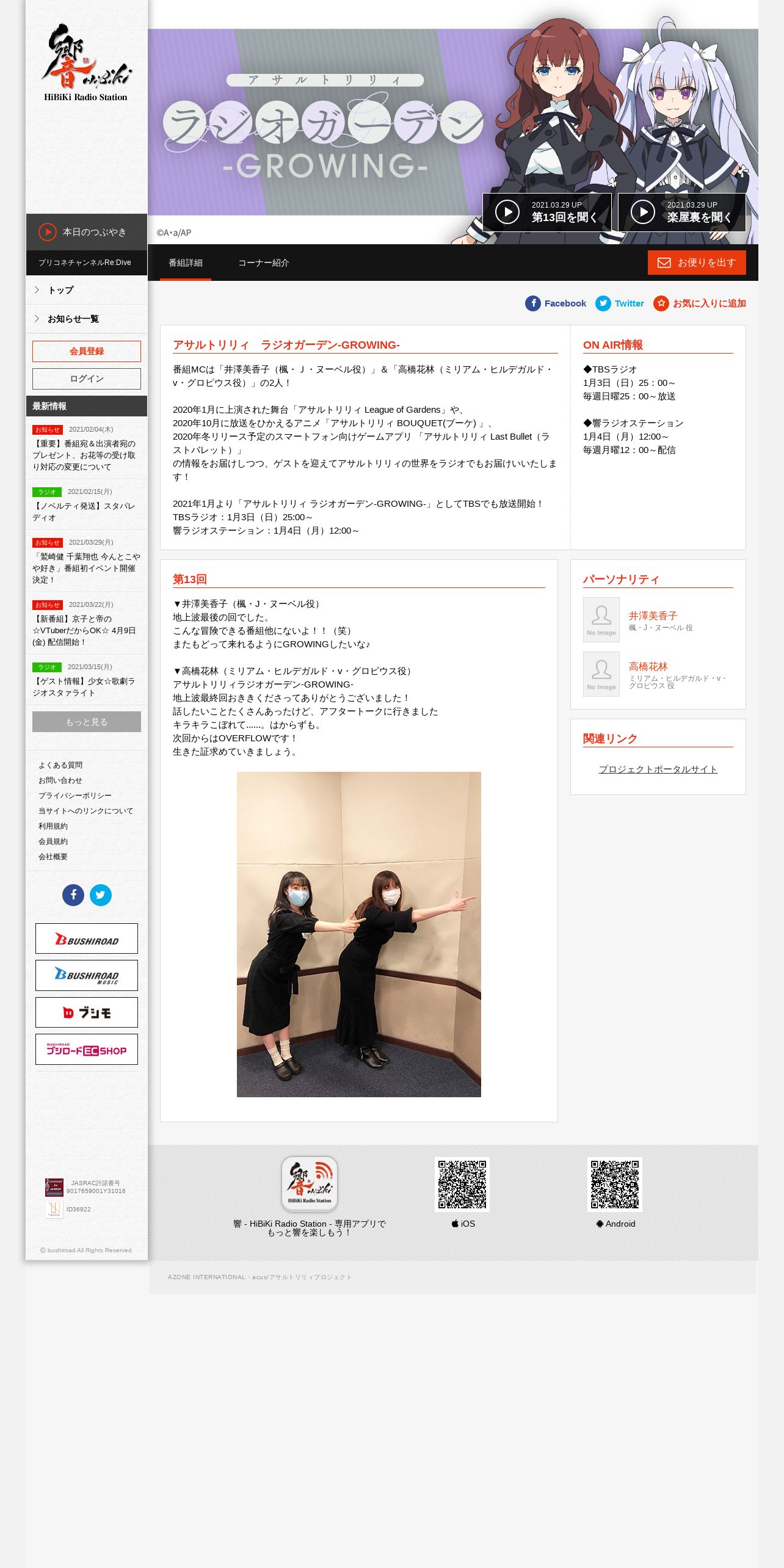Open personality 高橋花林's profile
This screenshot has height=1568, width=784.
648,666
